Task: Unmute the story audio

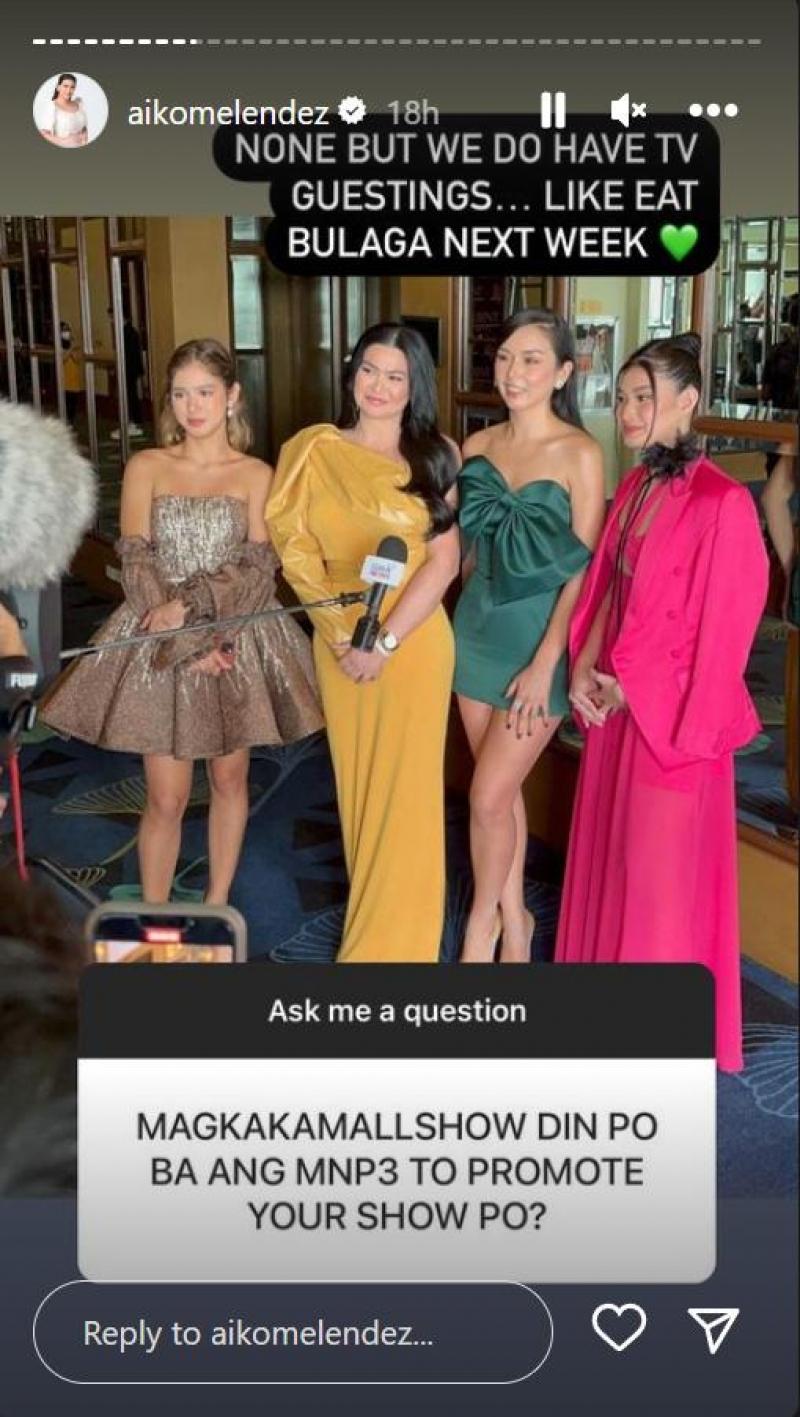Action: click(628, 110)
